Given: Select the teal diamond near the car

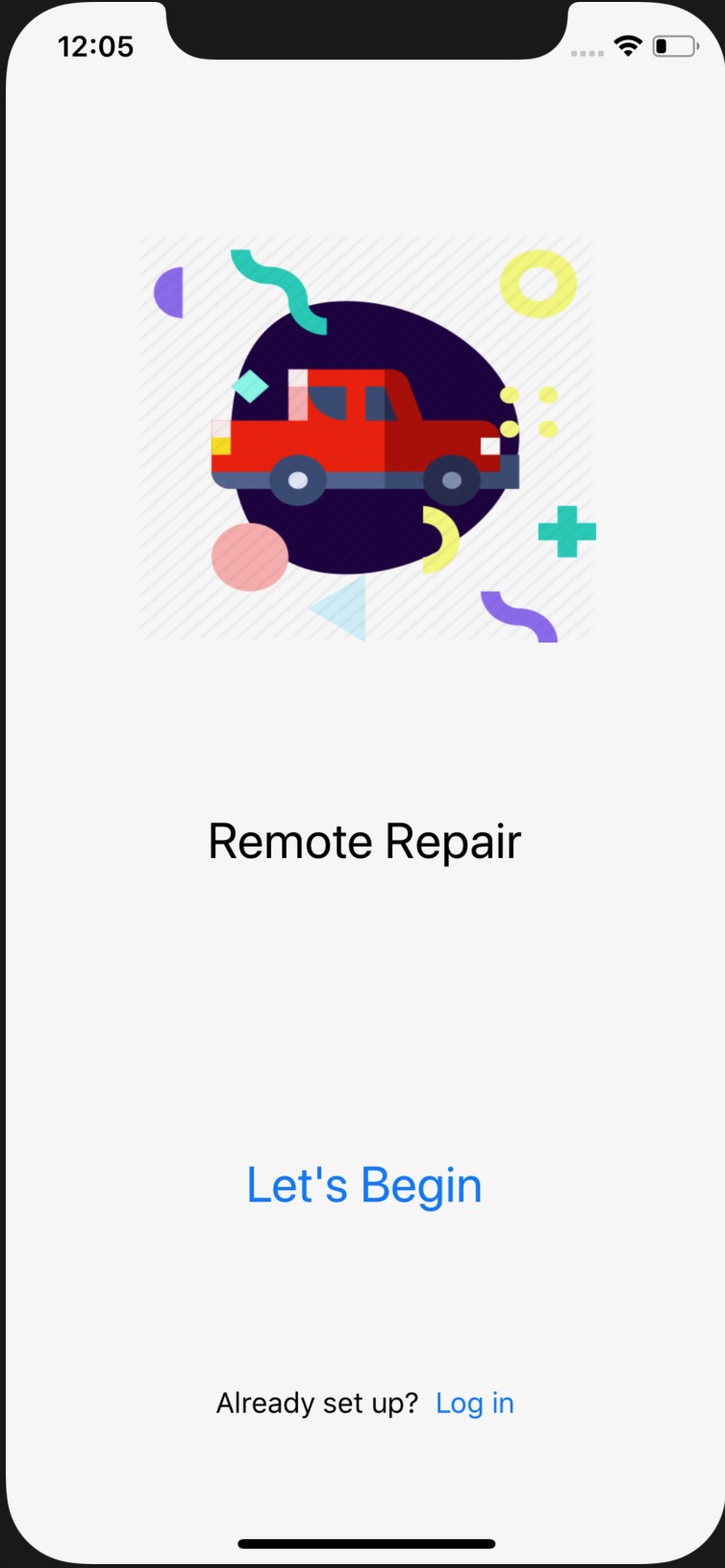Looking at the screenshot, I should (248, 385).
